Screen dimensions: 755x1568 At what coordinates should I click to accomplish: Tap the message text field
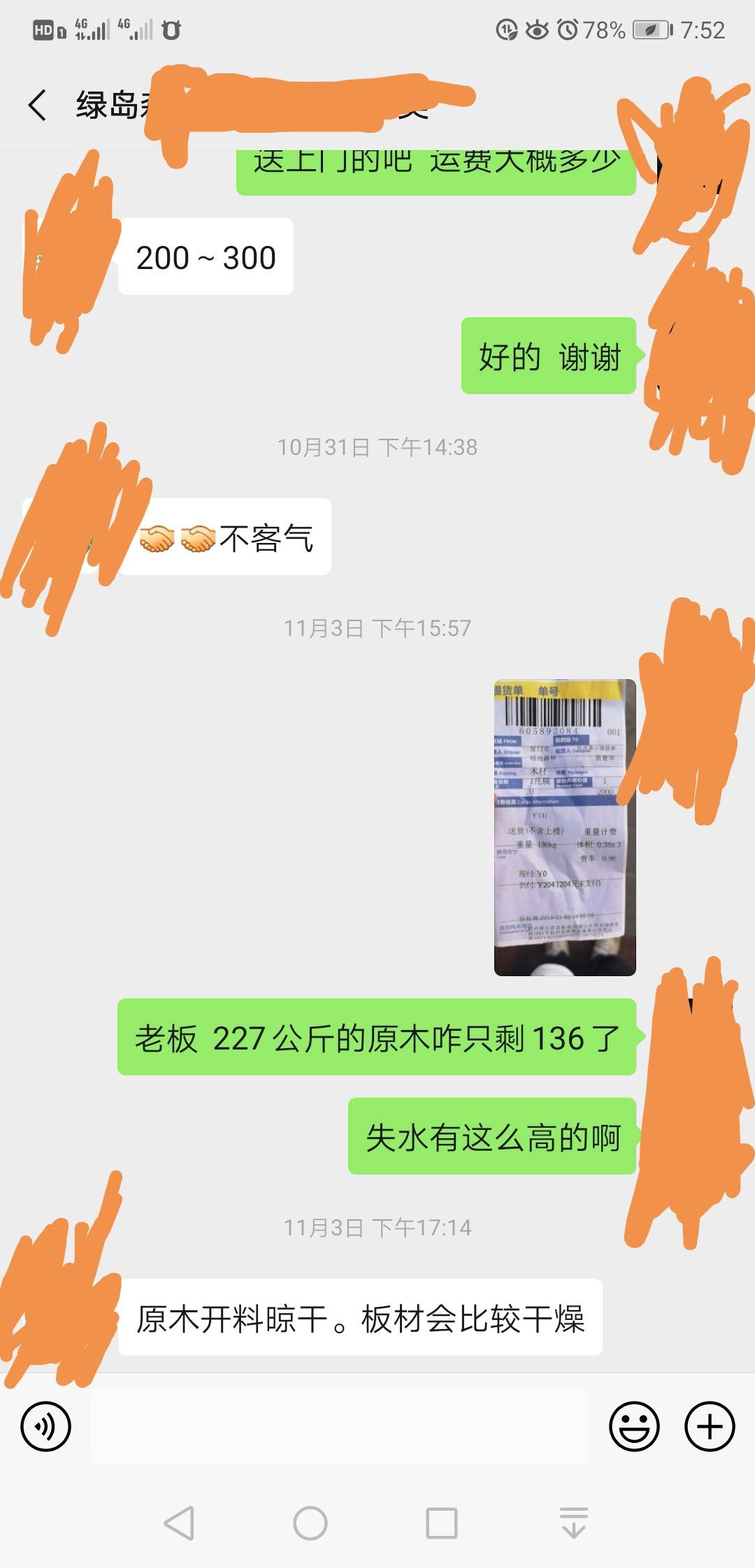[x=339, y=1426]
